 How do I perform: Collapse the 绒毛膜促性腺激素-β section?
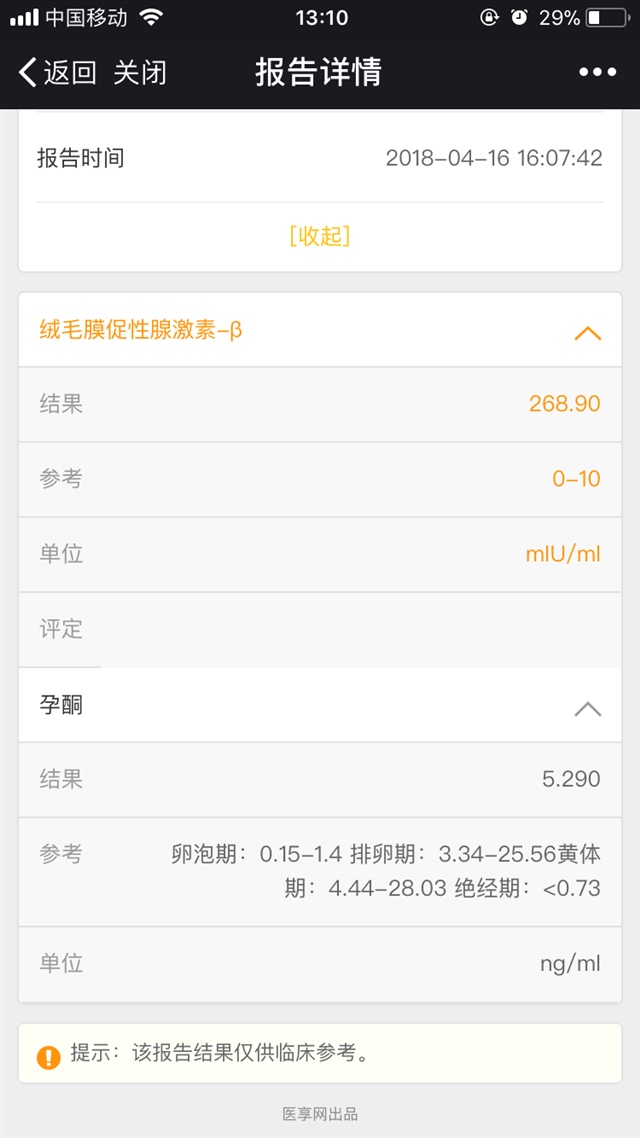pos(587,333)
